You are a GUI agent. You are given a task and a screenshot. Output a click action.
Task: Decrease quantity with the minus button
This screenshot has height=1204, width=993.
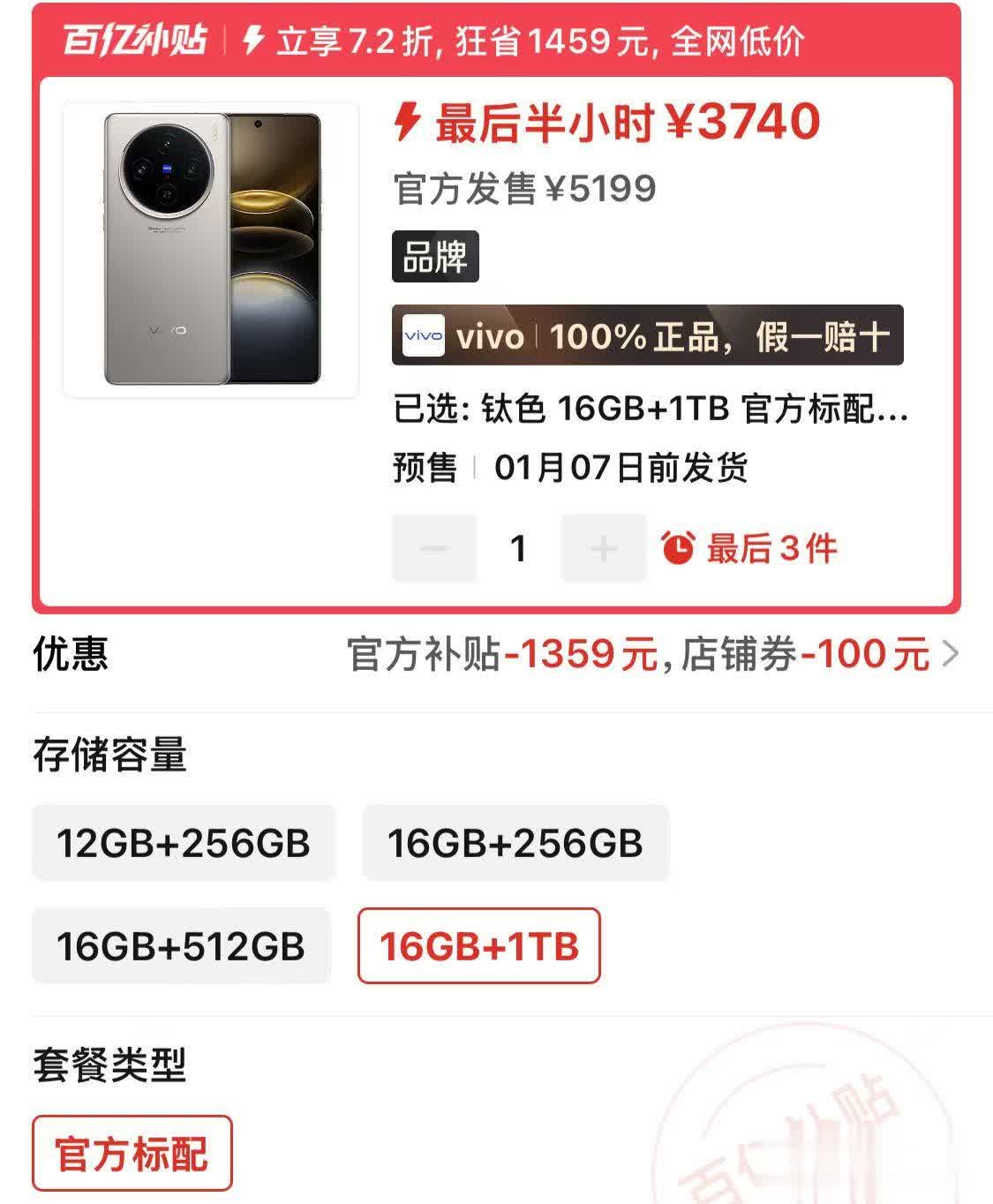[x=433, y=548]
